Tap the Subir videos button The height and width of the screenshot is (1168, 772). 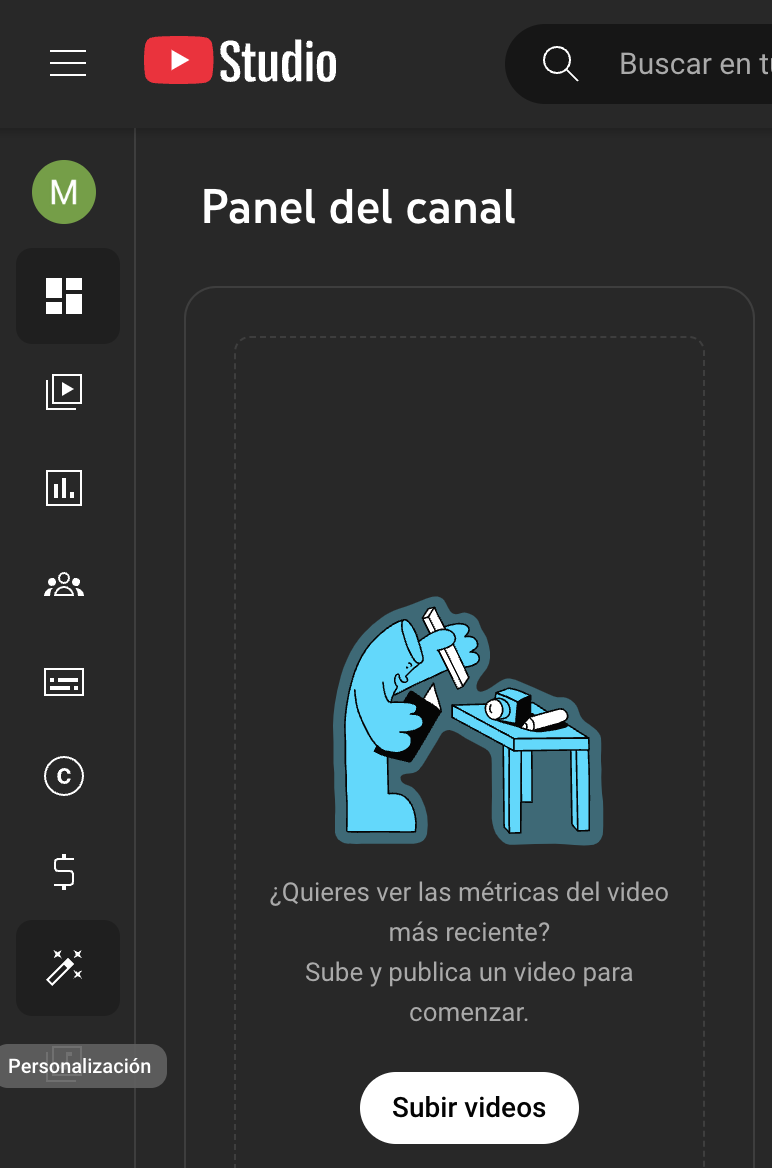tap(469, 1107)
